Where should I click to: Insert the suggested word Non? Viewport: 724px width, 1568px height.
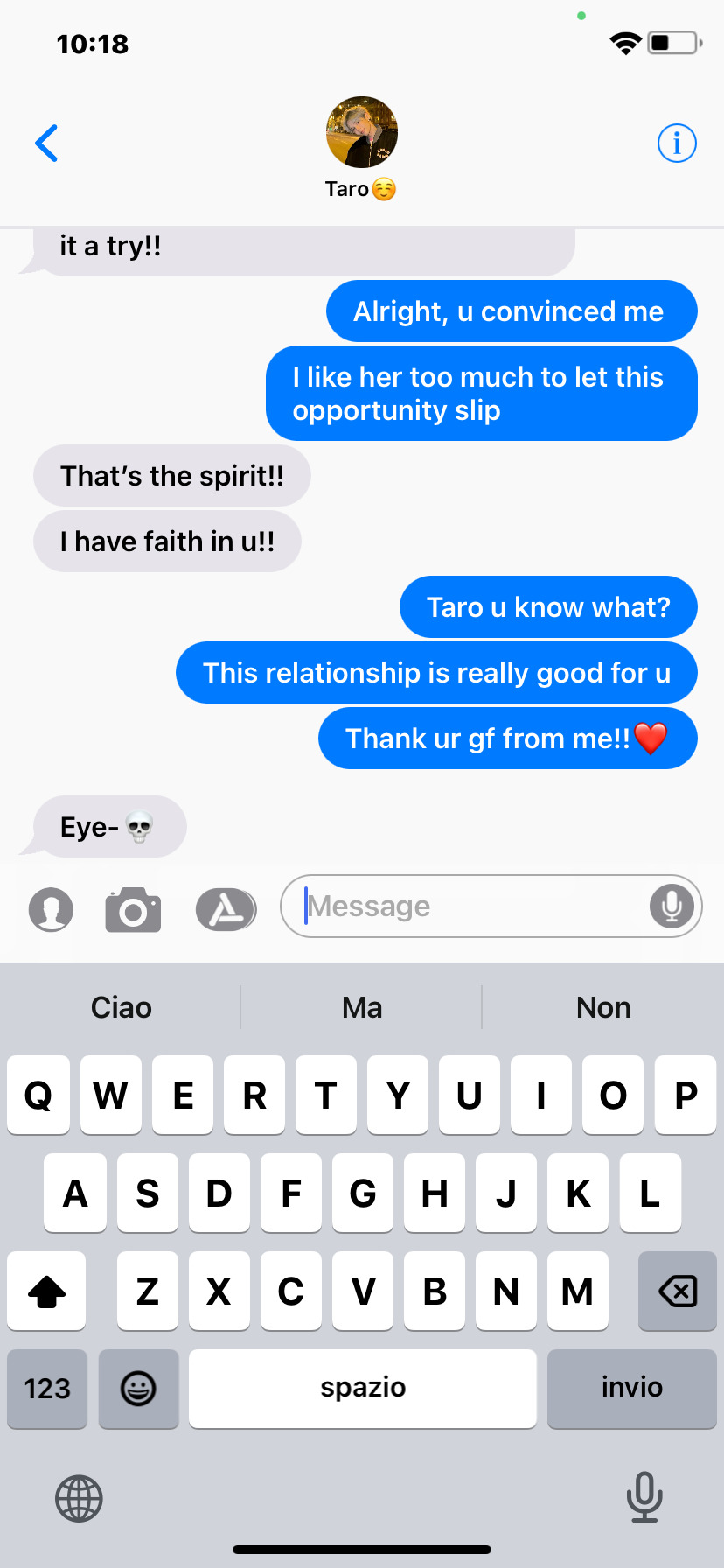pyautogui.click(x=603, y=1008)
